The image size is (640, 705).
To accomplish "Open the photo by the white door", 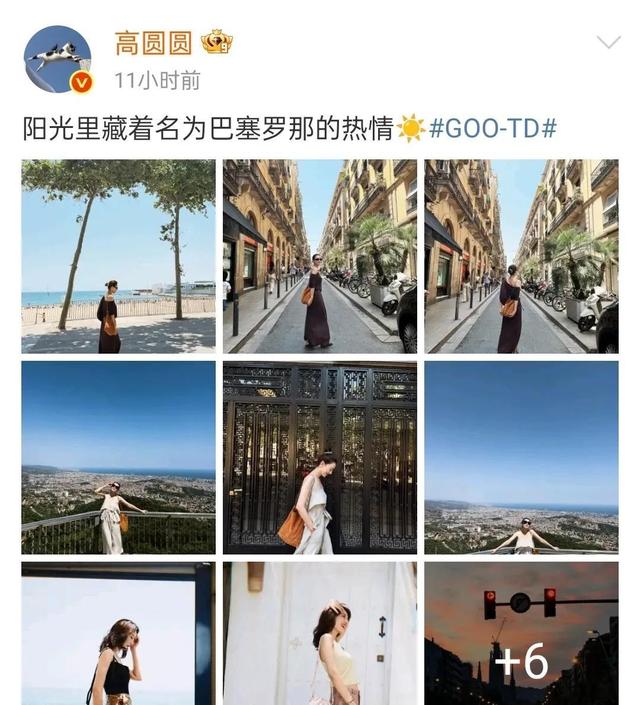I will [320, 633].
